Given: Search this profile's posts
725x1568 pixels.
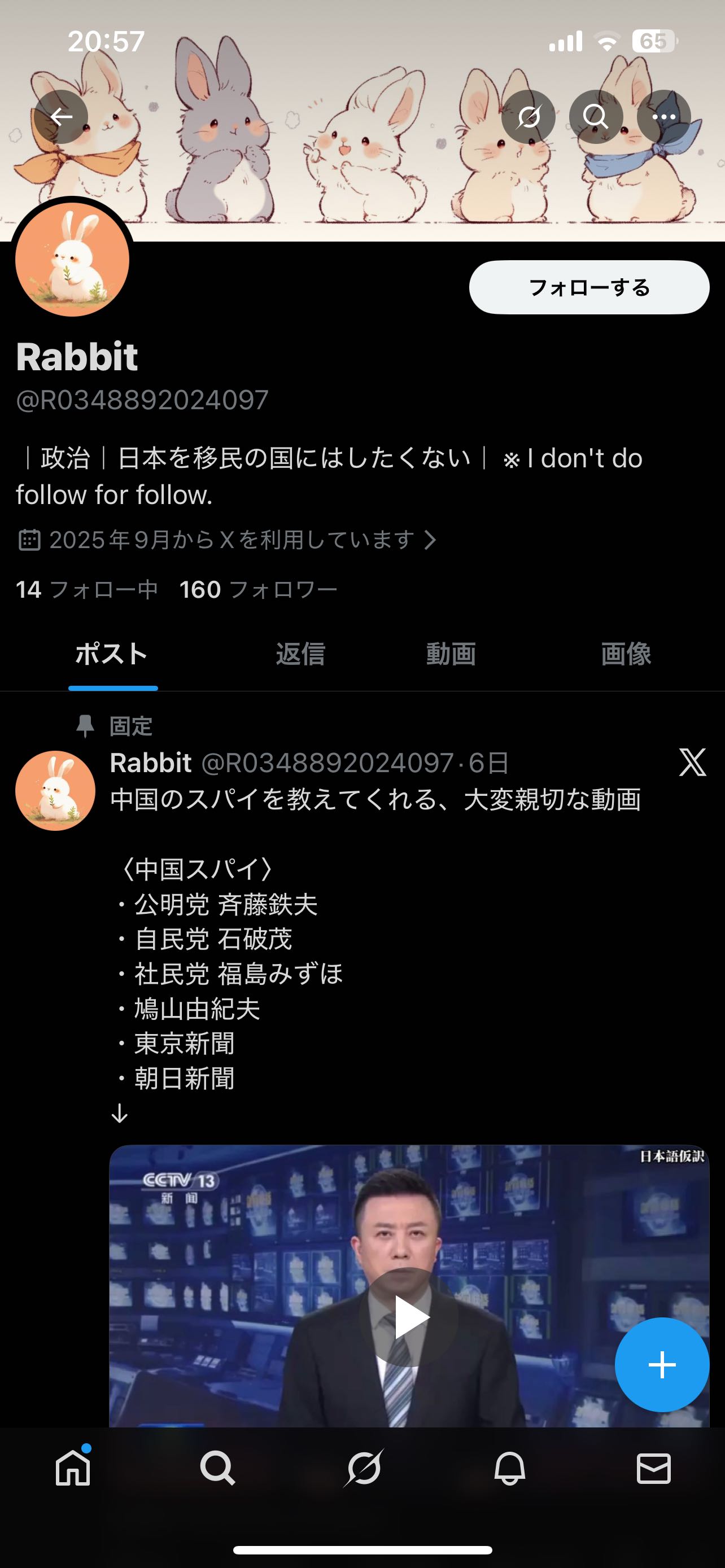Looking at the screenshot, I should (x=595, y=116).
